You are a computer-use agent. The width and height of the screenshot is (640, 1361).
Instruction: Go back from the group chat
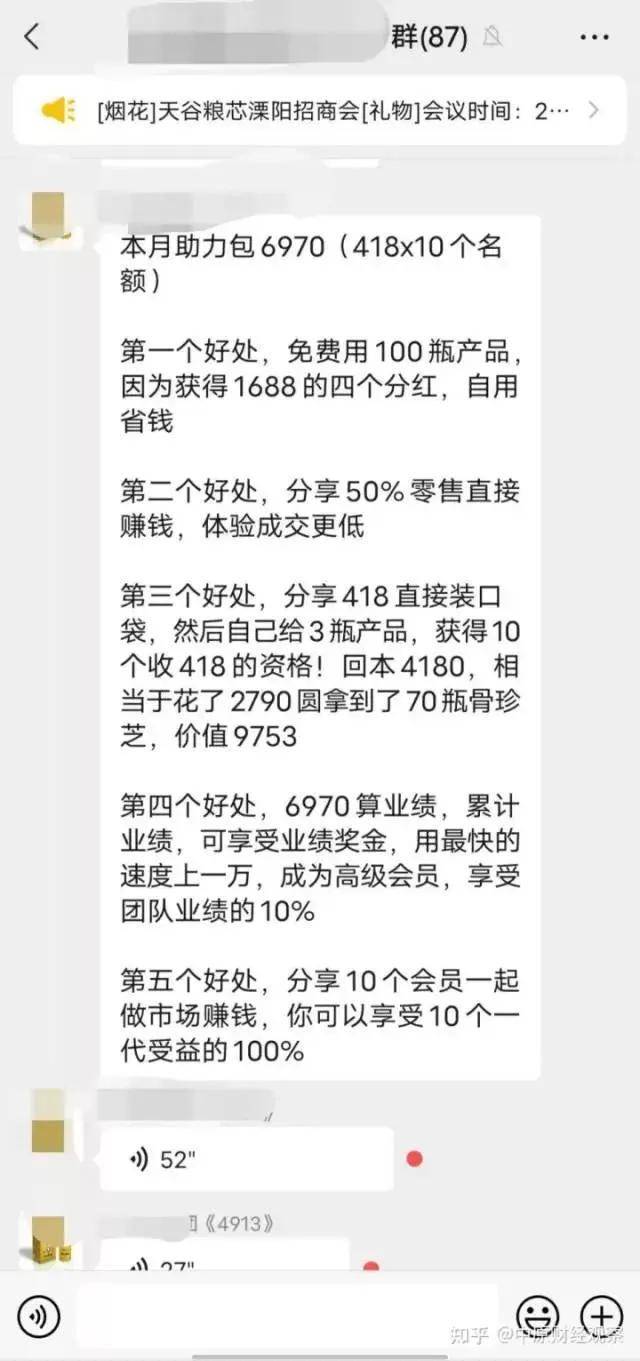32,38
